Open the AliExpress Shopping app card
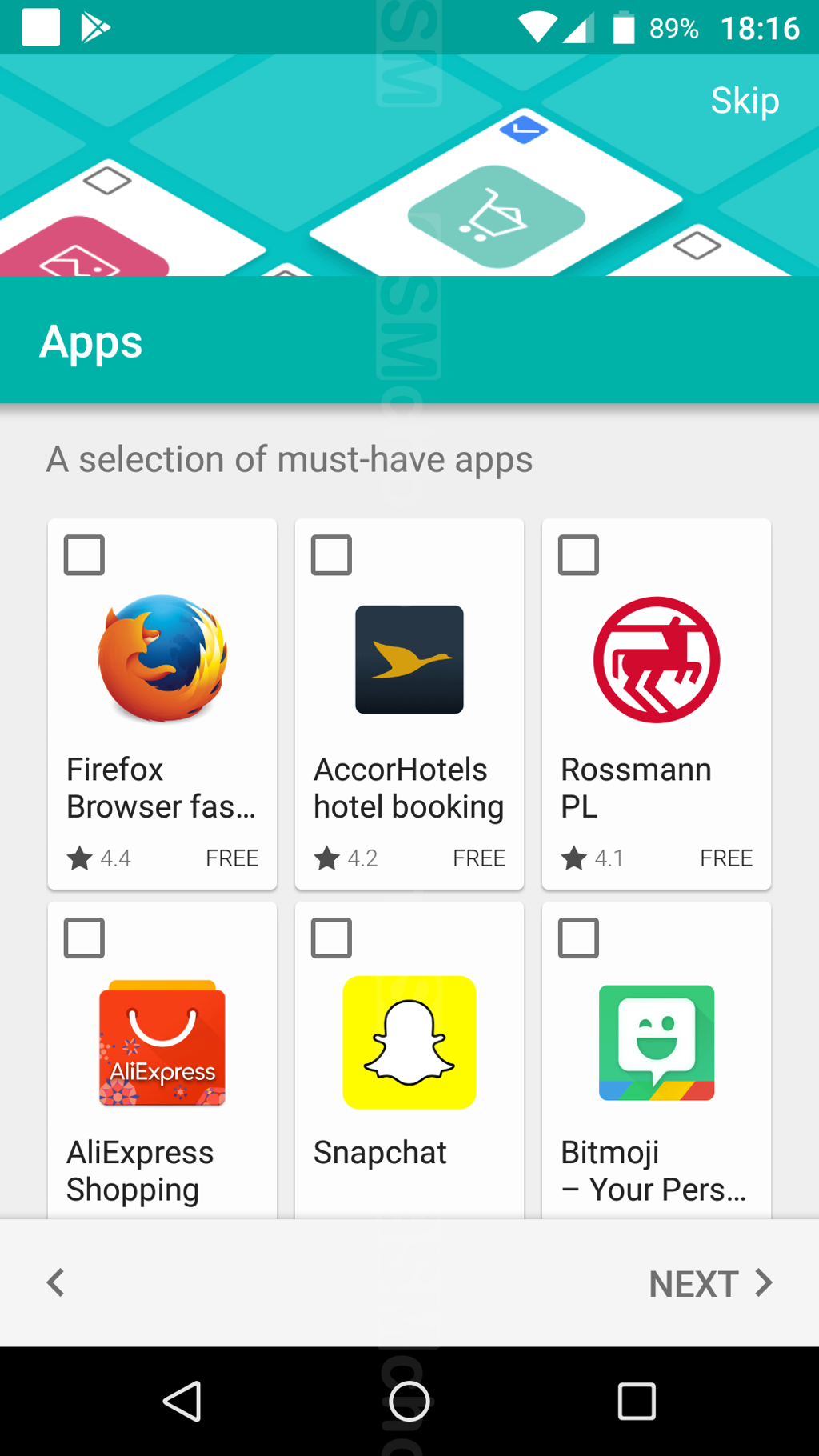Image resolution: width=819 pixels, height=1456 pixels. pyautogui.click(x=162, y=1061)
